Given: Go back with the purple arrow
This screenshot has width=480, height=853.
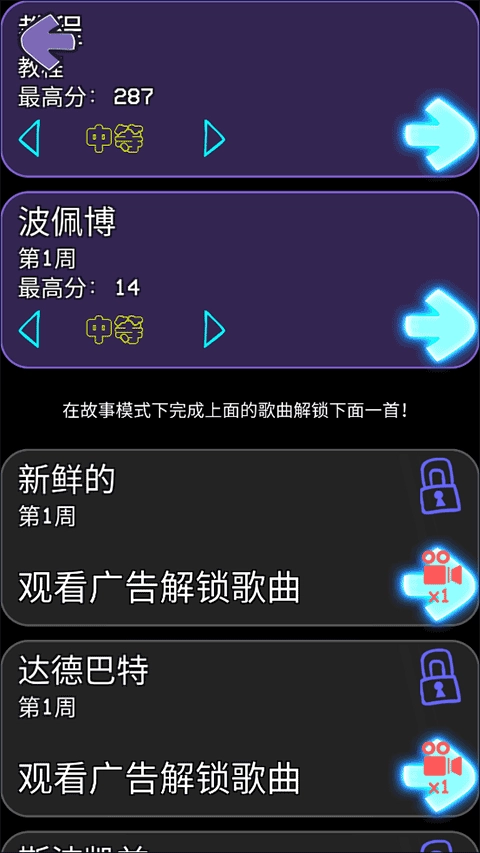Looking at the screenshot, I should pos(50,39).
